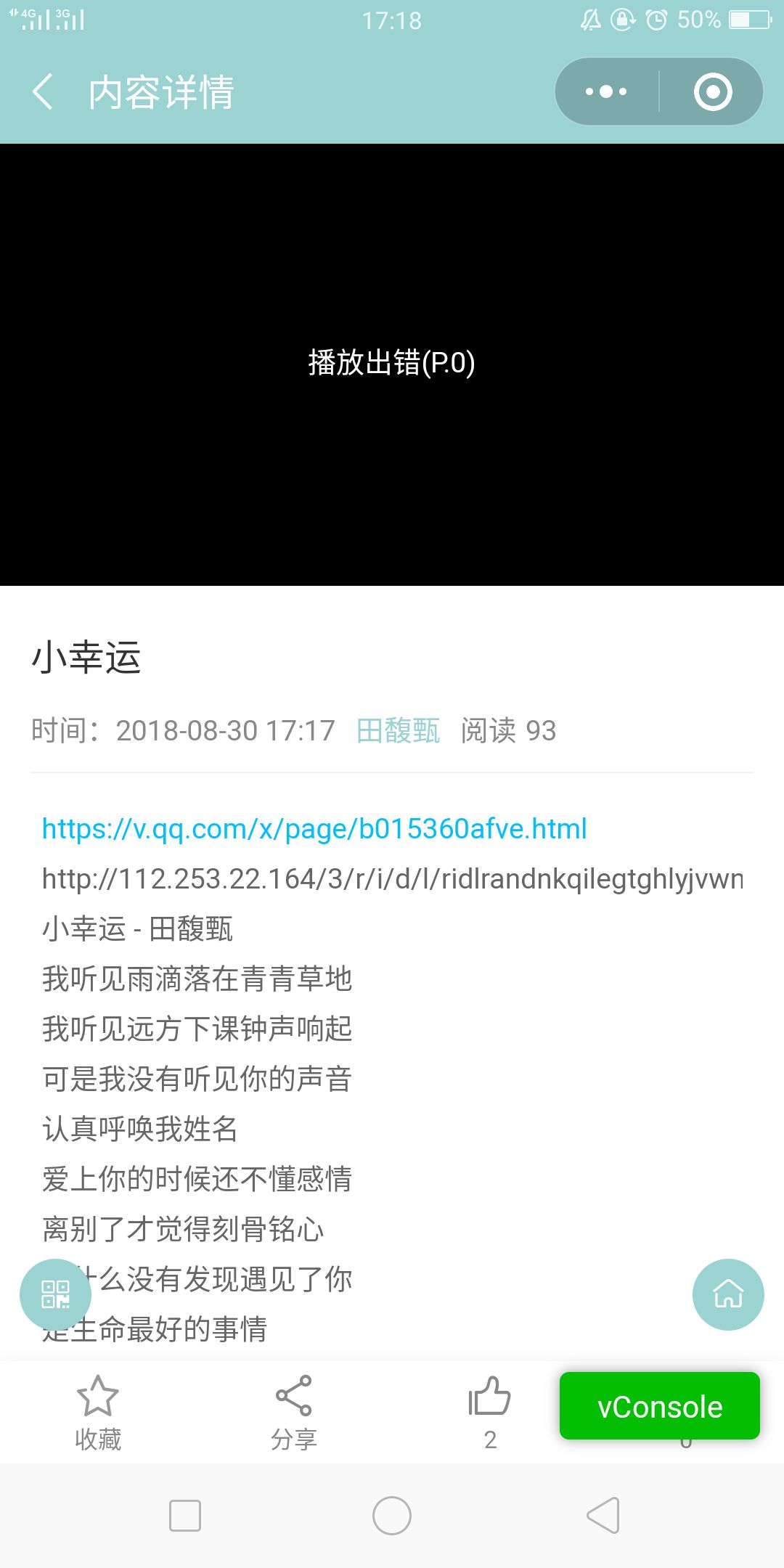Go back from the 内容详情 page
Image resolution: width=784 pixels, height=1568 pixels.
pyautogui.click(x=43, y=92)
